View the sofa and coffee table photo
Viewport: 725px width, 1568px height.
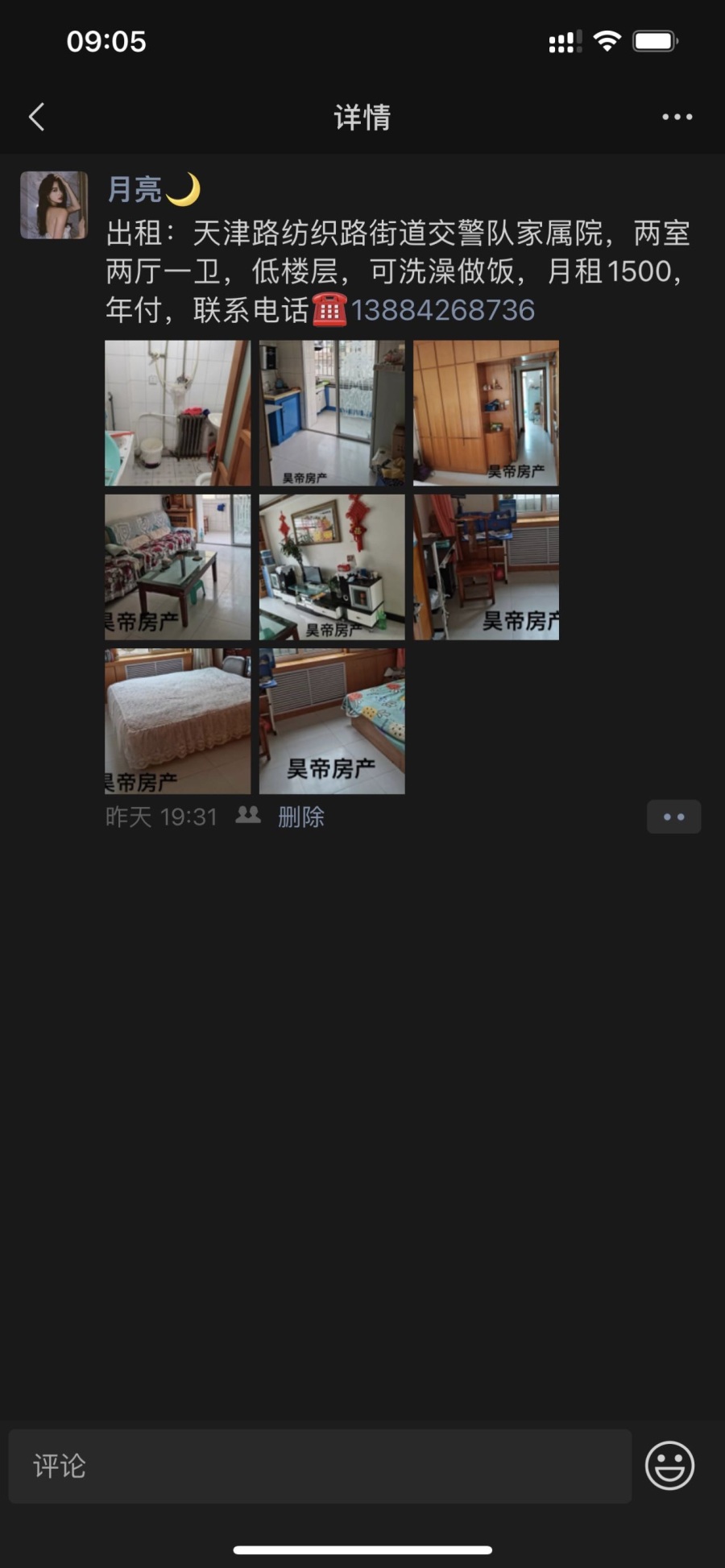pyautogui.click(x=177, y=567)
